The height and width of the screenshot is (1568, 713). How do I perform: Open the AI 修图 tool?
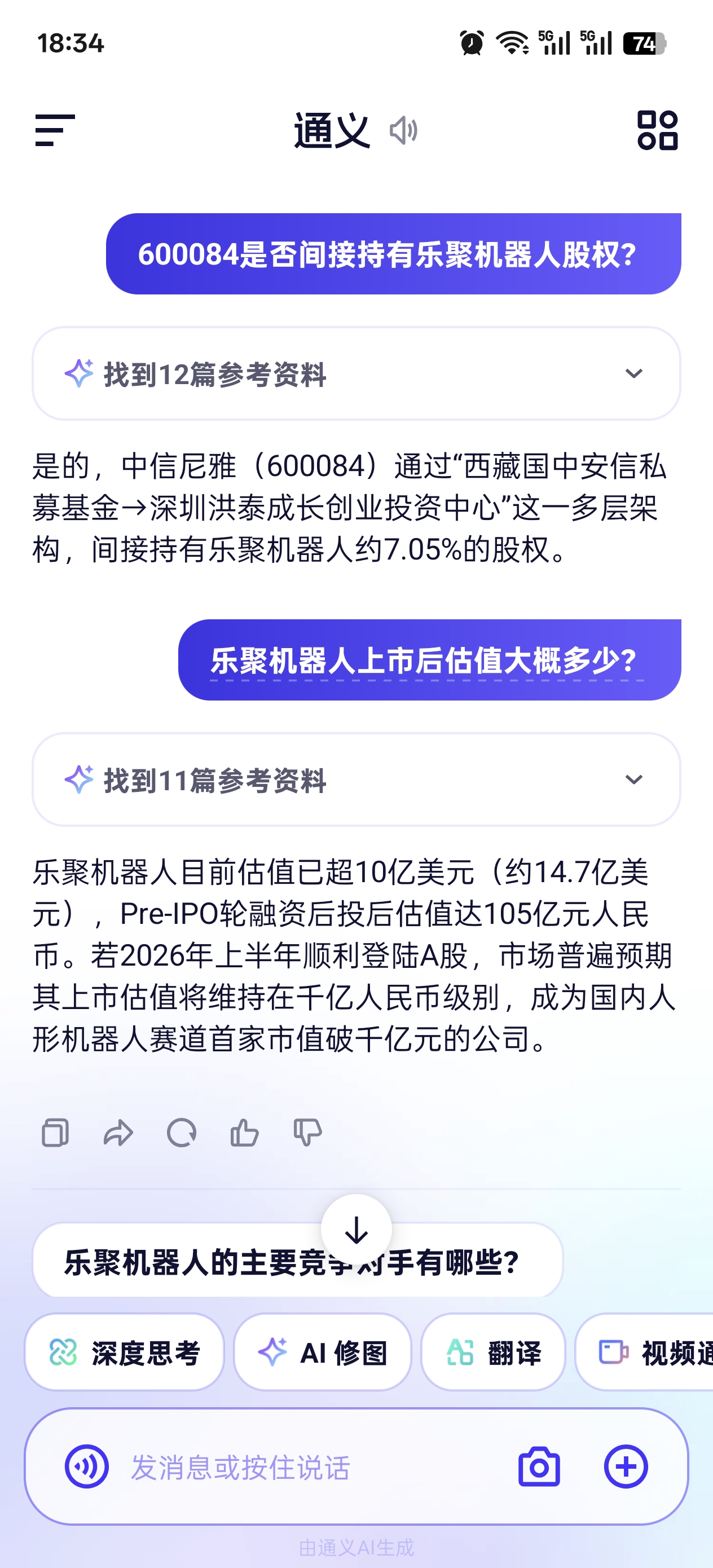(322, 1353)
